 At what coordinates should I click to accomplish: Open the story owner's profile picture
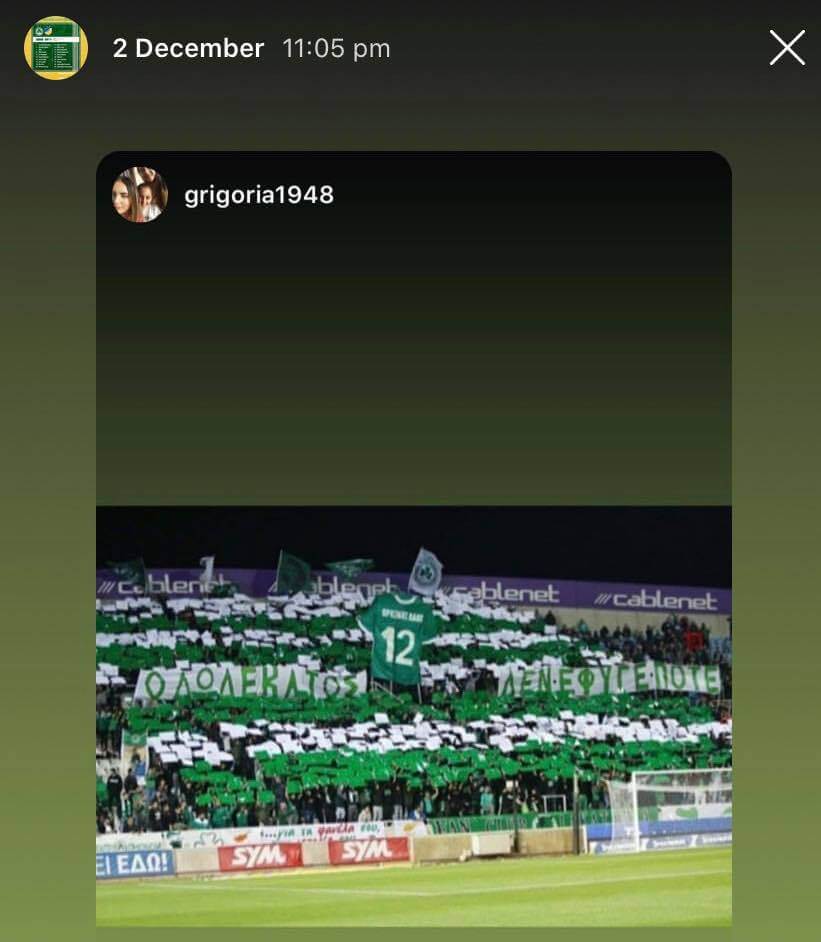[56, 48]
